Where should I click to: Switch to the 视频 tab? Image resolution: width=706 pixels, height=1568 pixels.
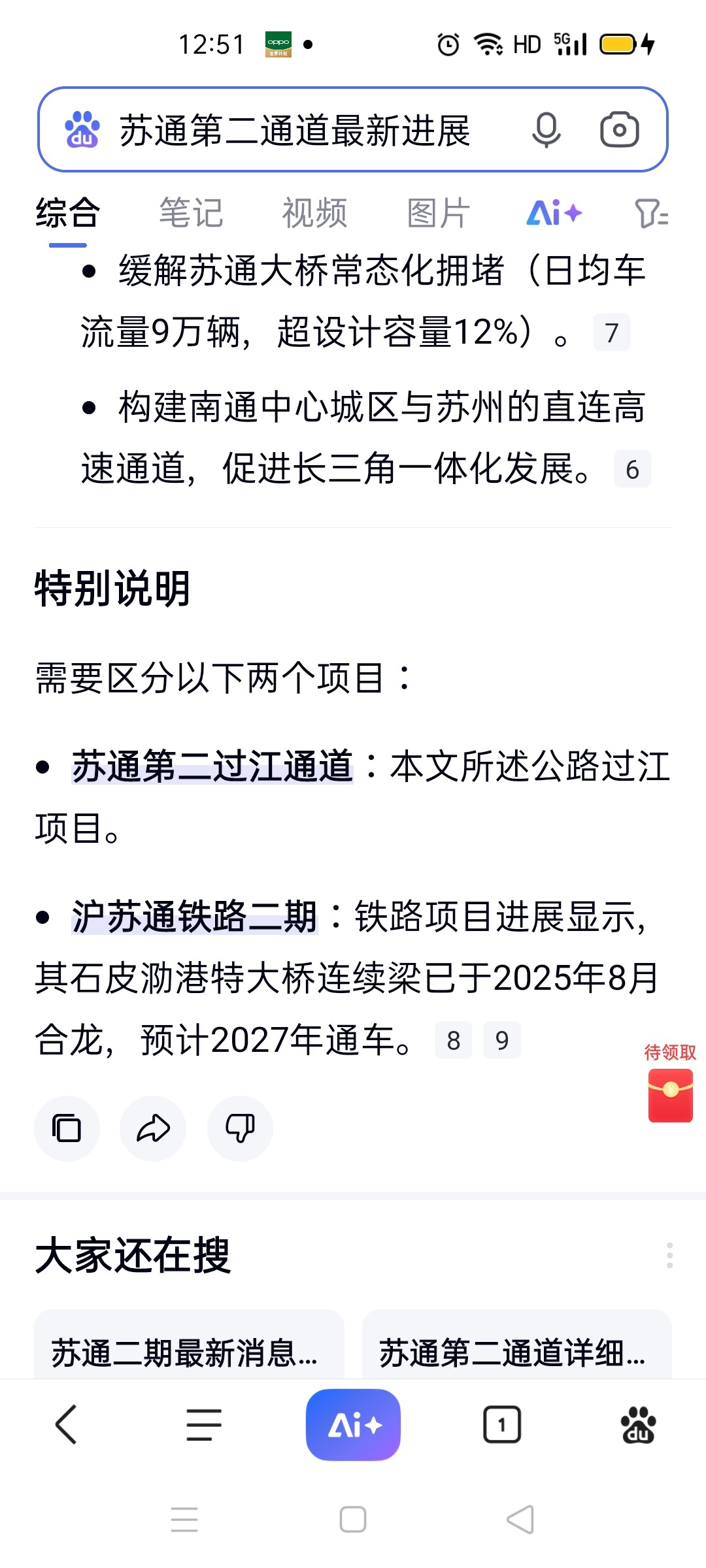coord(314,214)
